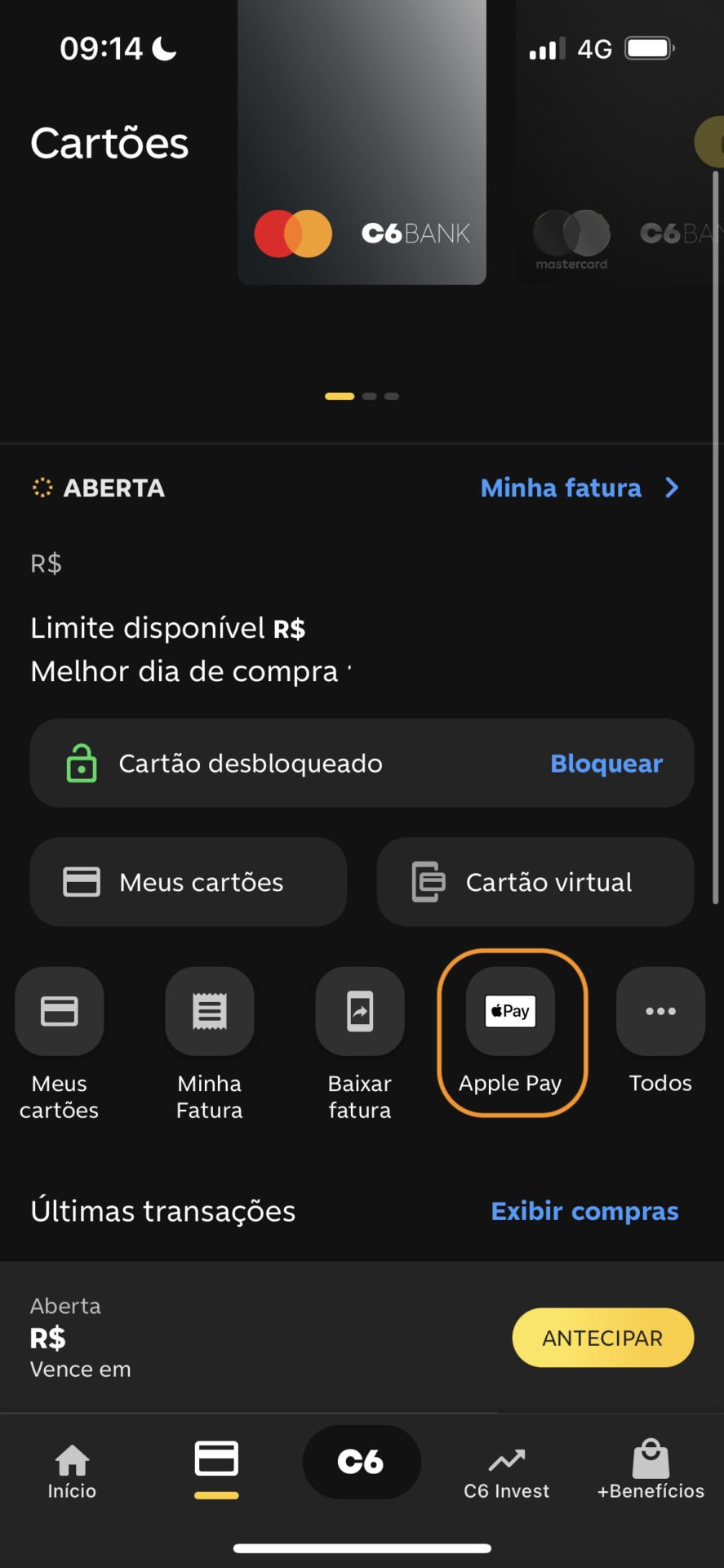Open the central C6 menu button
Screen dimensions: 724x1568
coord(362,1462)
